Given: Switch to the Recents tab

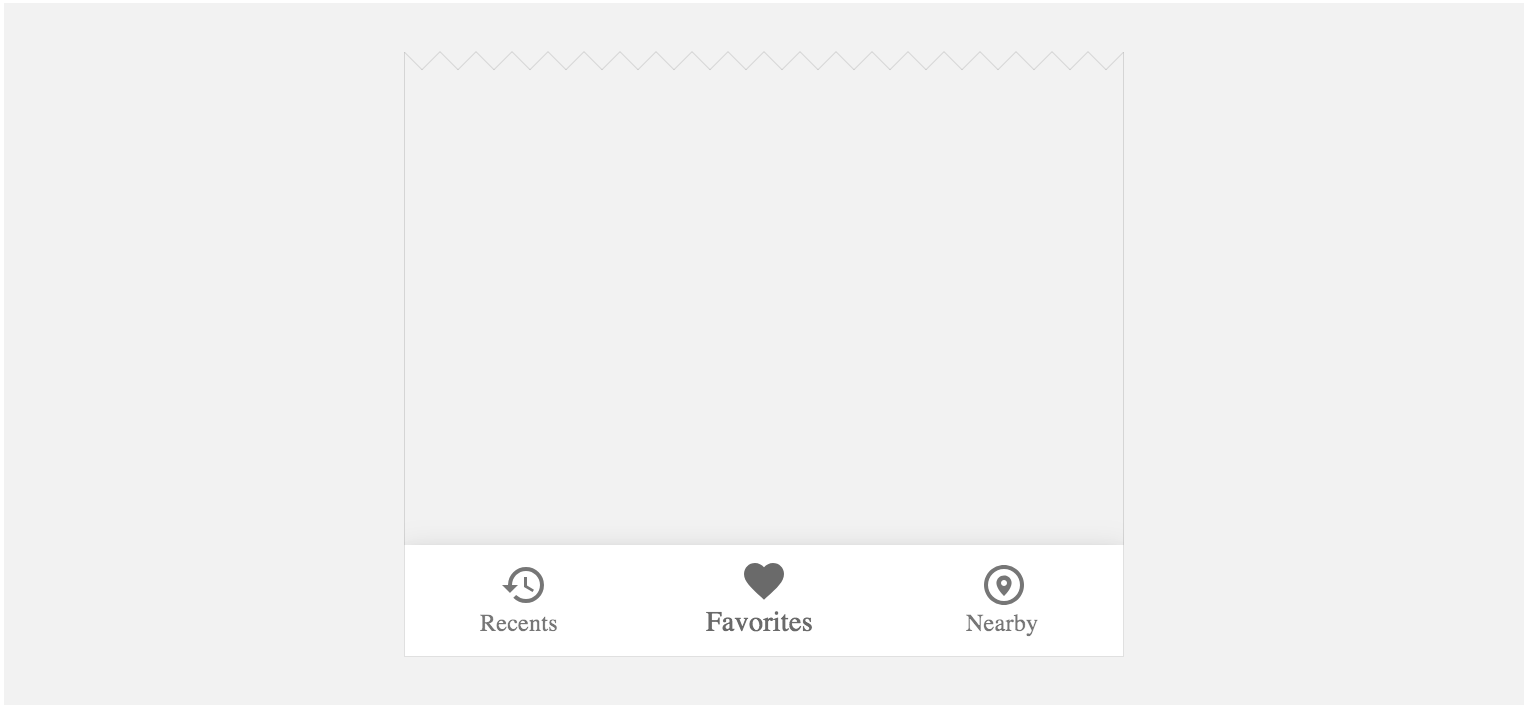Looking at the screenshot, I should coord(520,600).
